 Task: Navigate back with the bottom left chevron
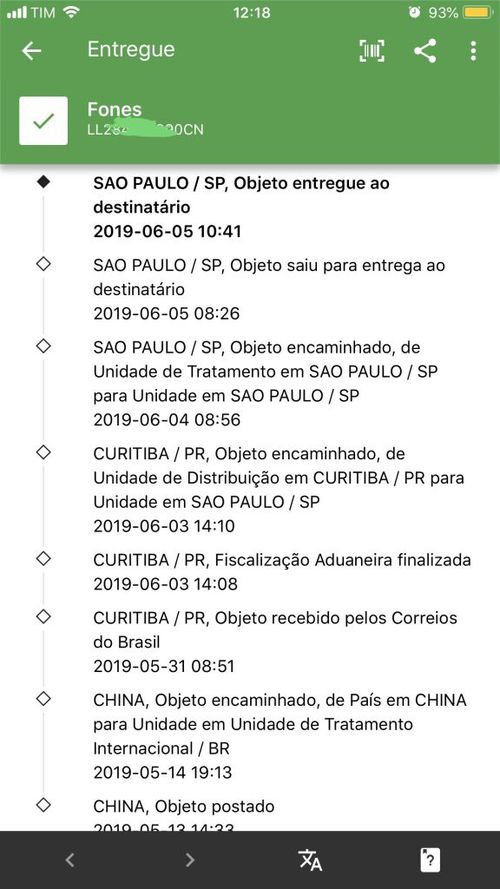(70, 861)
